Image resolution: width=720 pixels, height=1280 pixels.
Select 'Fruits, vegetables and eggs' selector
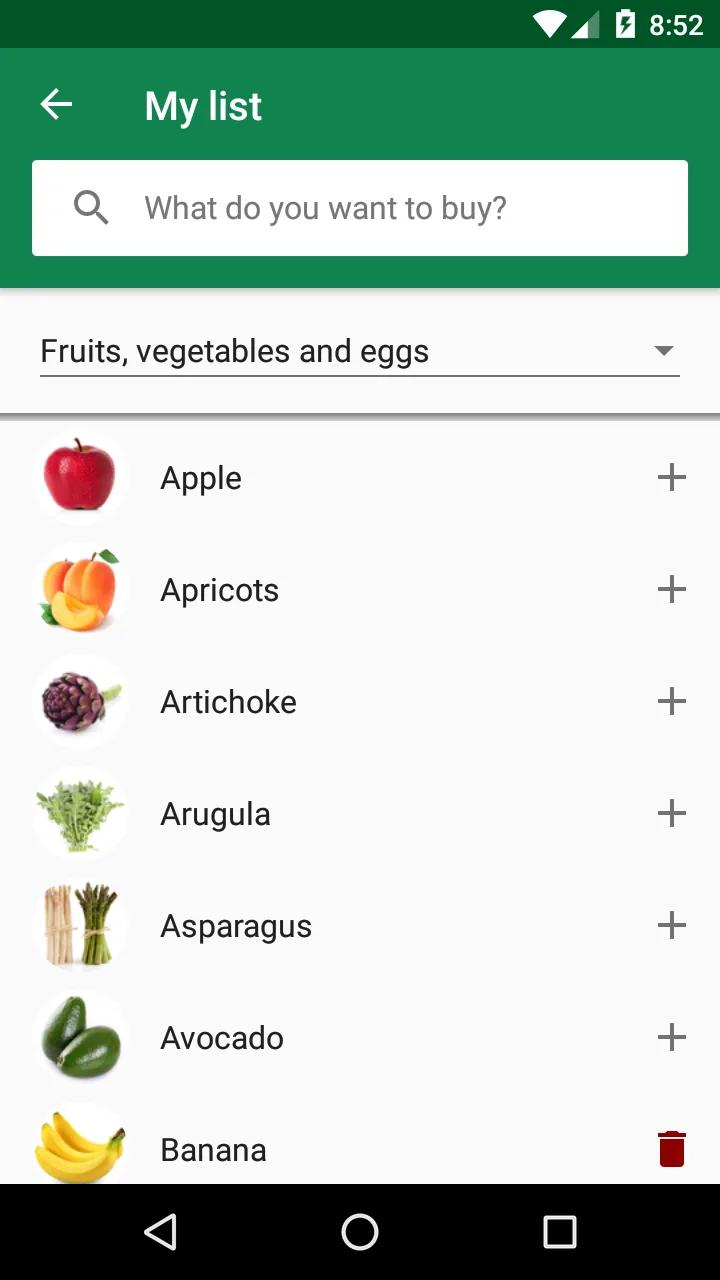pyautogui.click(x=234, y=351)
